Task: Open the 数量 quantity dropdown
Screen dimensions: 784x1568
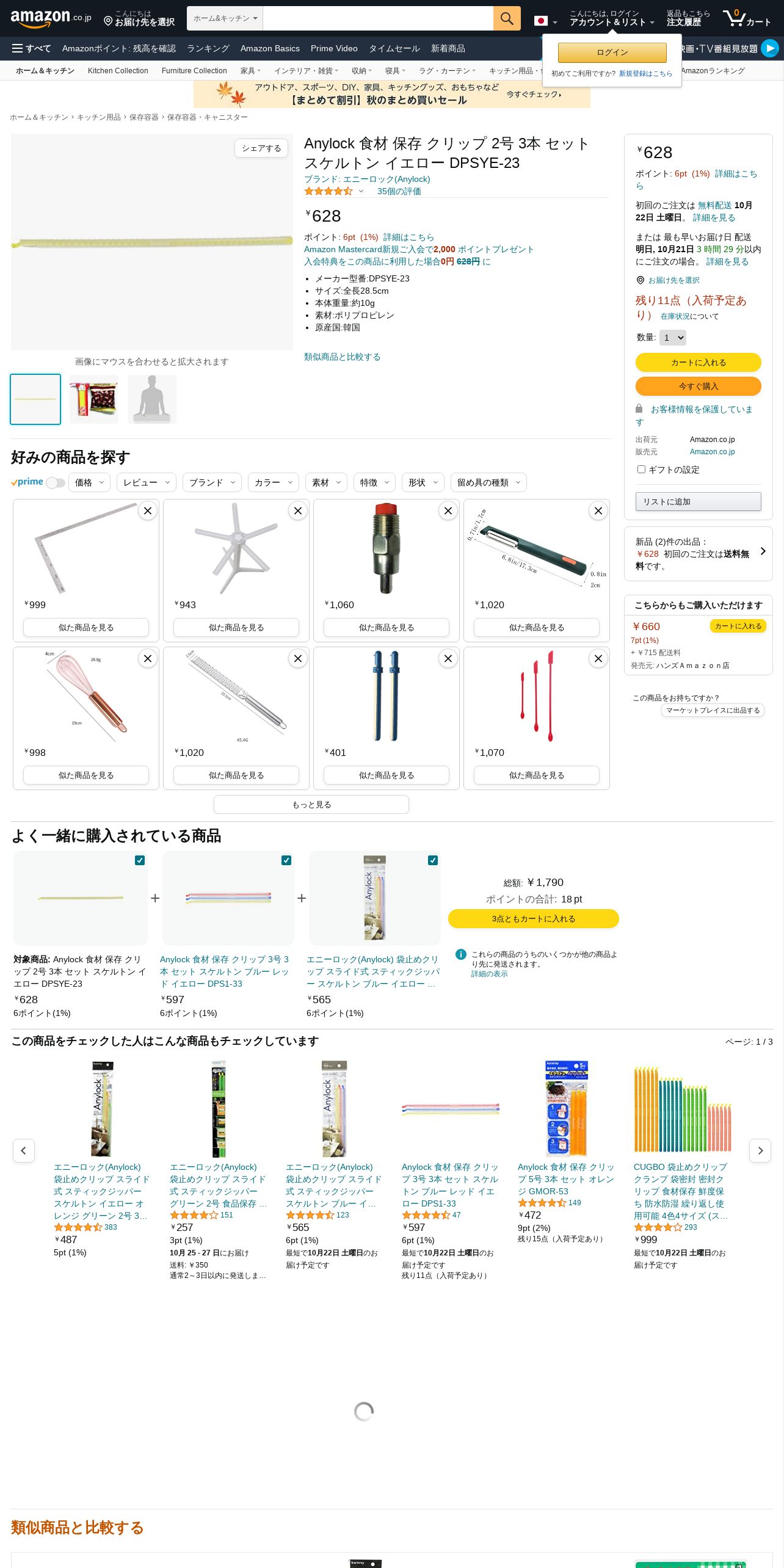Action: coord(673,338)
